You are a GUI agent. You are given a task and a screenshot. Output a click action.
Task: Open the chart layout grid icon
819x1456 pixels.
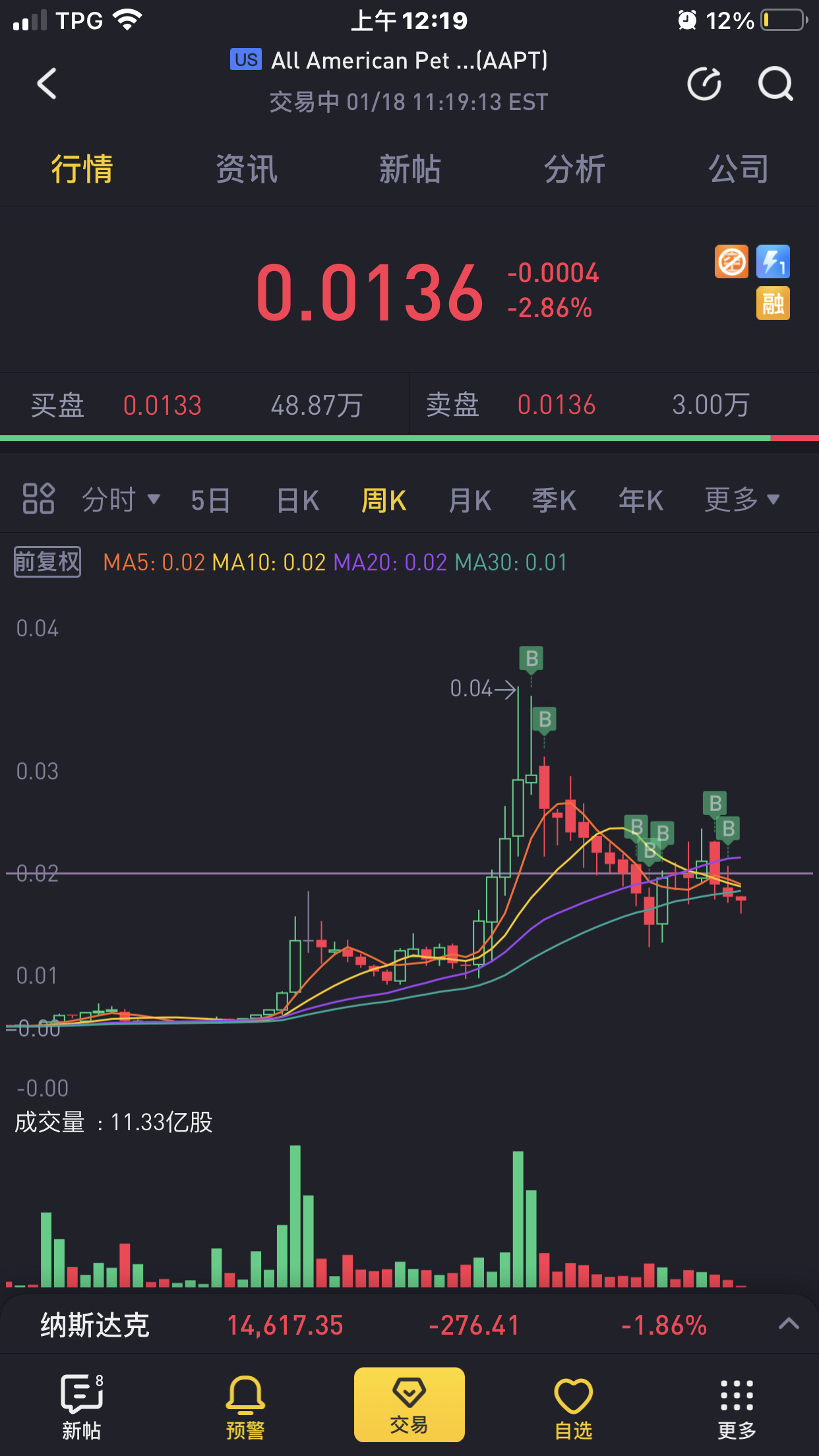[38, 499]
